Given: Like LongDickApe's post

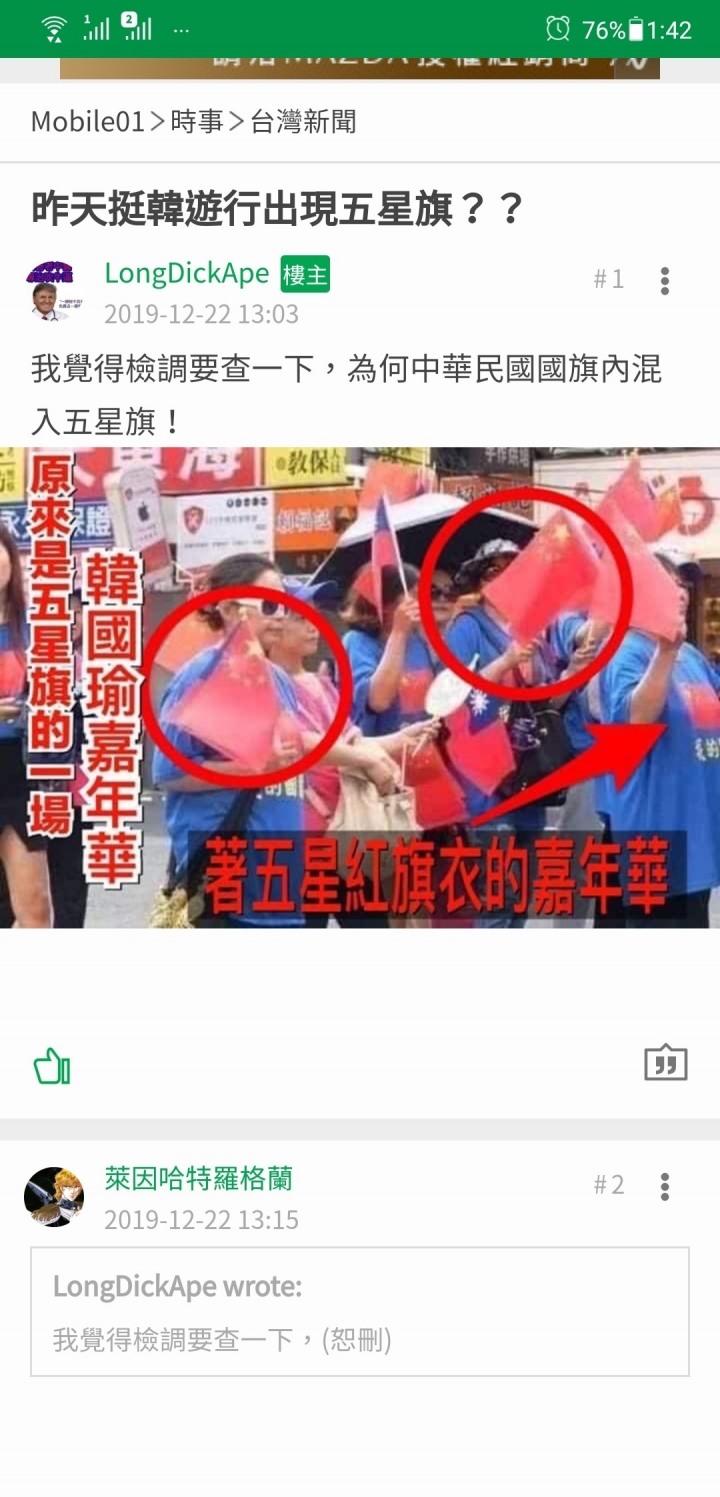Looking at the screenshot, I should coord(52,1066).
